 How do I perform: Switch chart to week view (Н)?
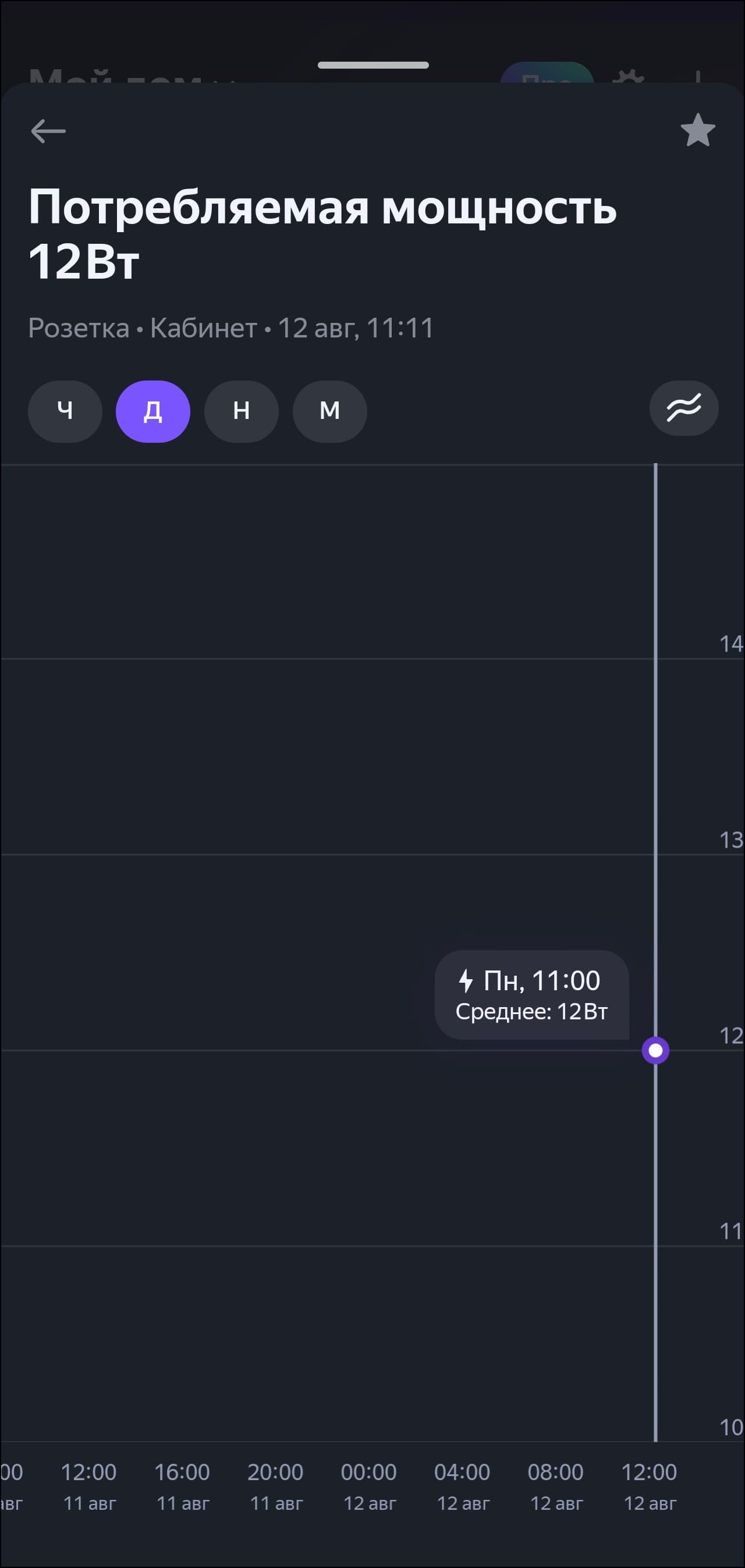pyautogui.click(x=241, y=411)
